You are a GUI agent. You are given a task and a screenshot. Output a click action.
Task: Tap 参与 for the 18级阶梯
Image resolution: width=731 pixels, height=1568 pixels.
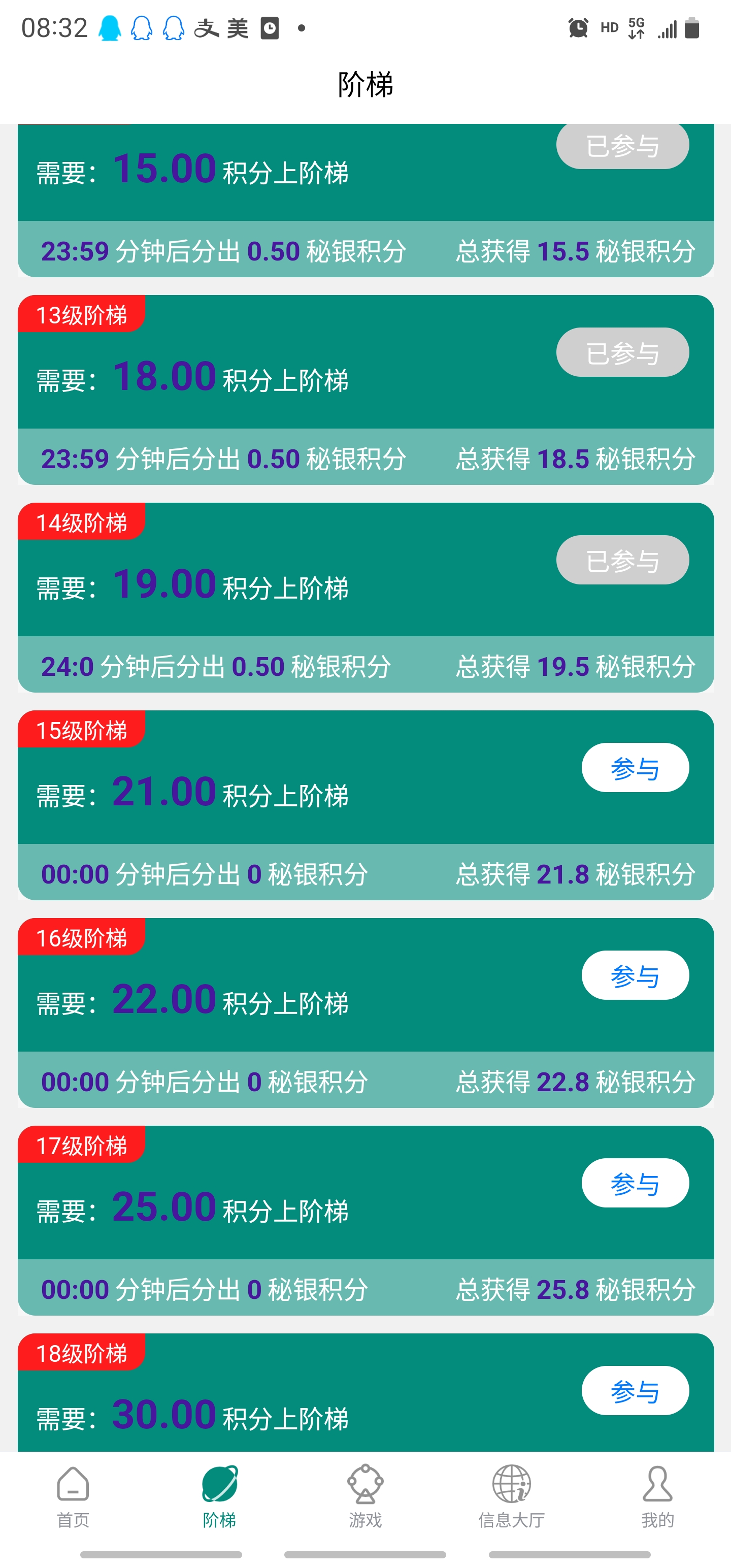pos(635,1390)
